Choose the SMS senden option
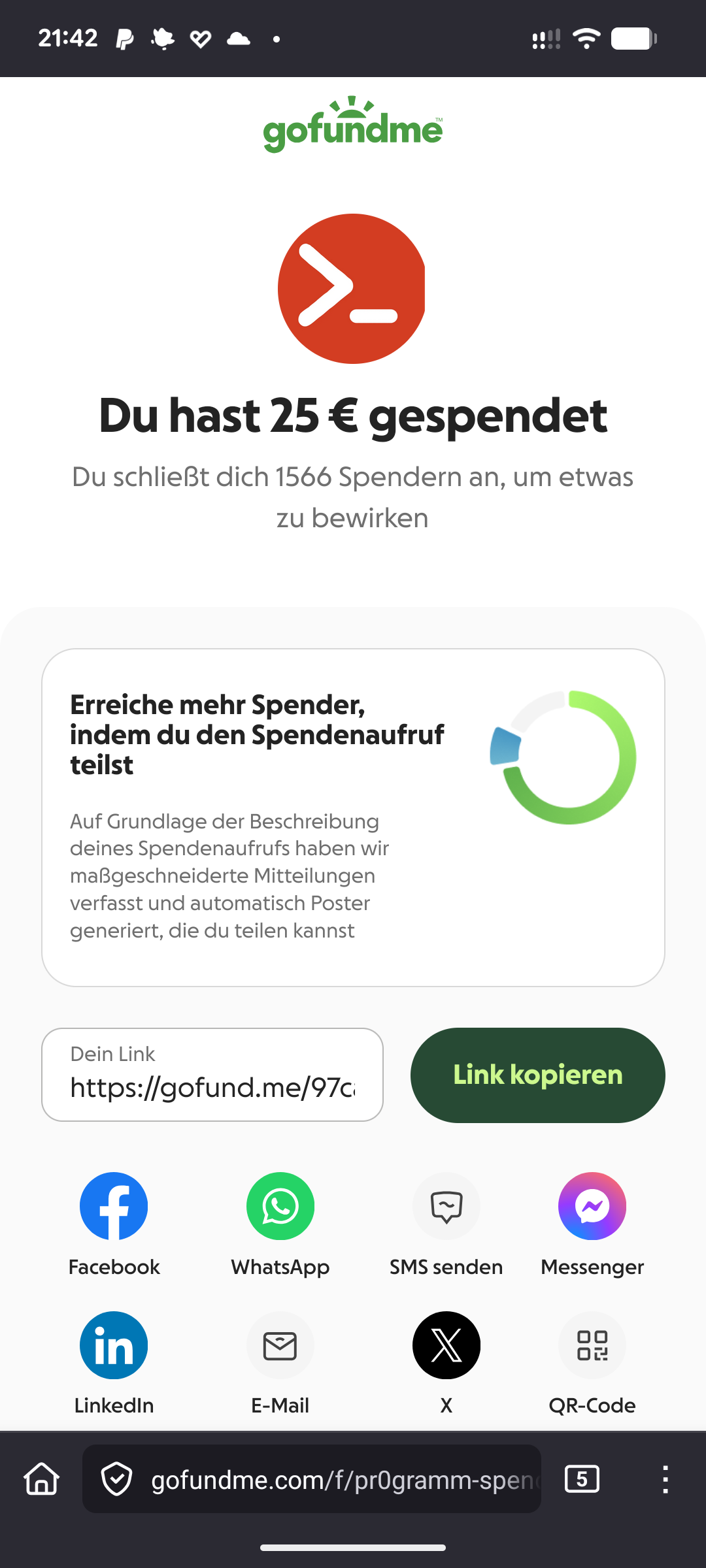Viewport: 706px width, 1568px height. pos(446,1206)
